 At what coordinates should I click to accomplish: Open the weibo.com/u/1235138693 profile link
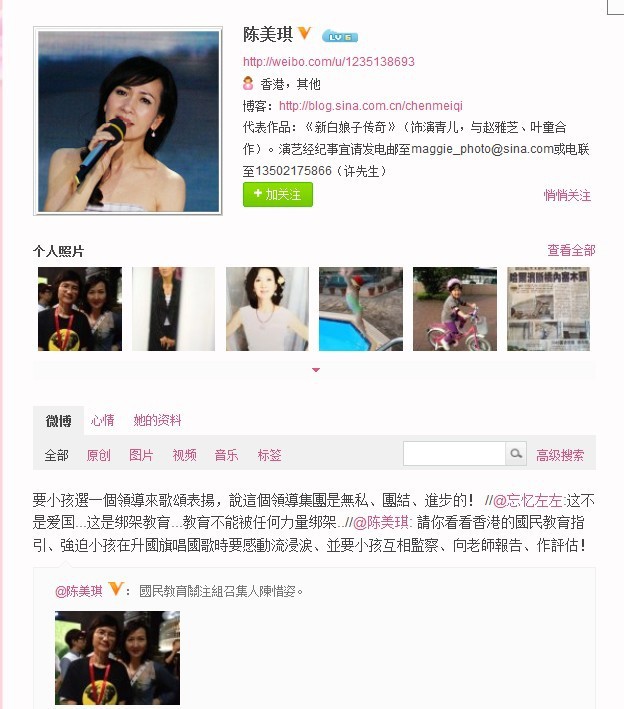[328, 62]
